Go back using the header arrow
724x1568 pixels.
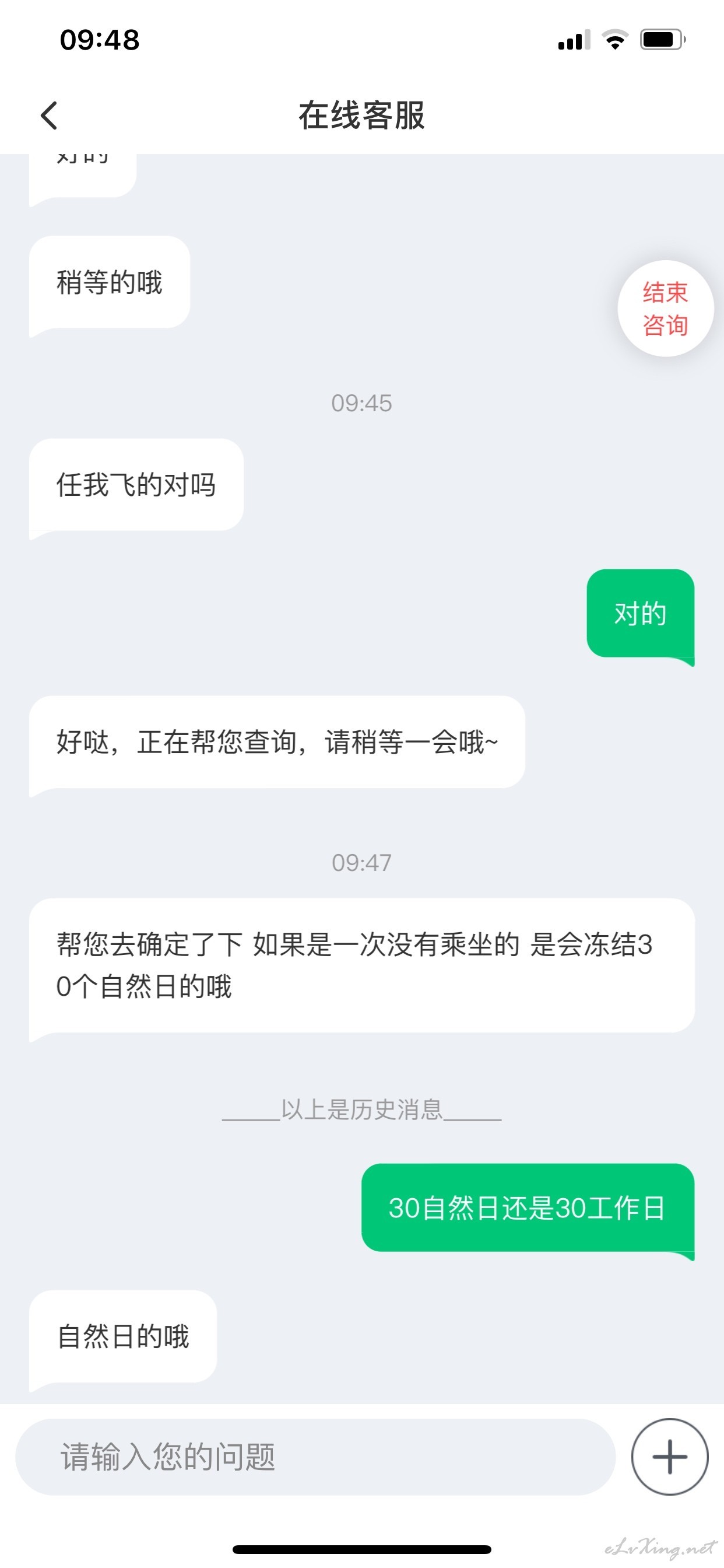pyautogui.click(x=50, y=116)
